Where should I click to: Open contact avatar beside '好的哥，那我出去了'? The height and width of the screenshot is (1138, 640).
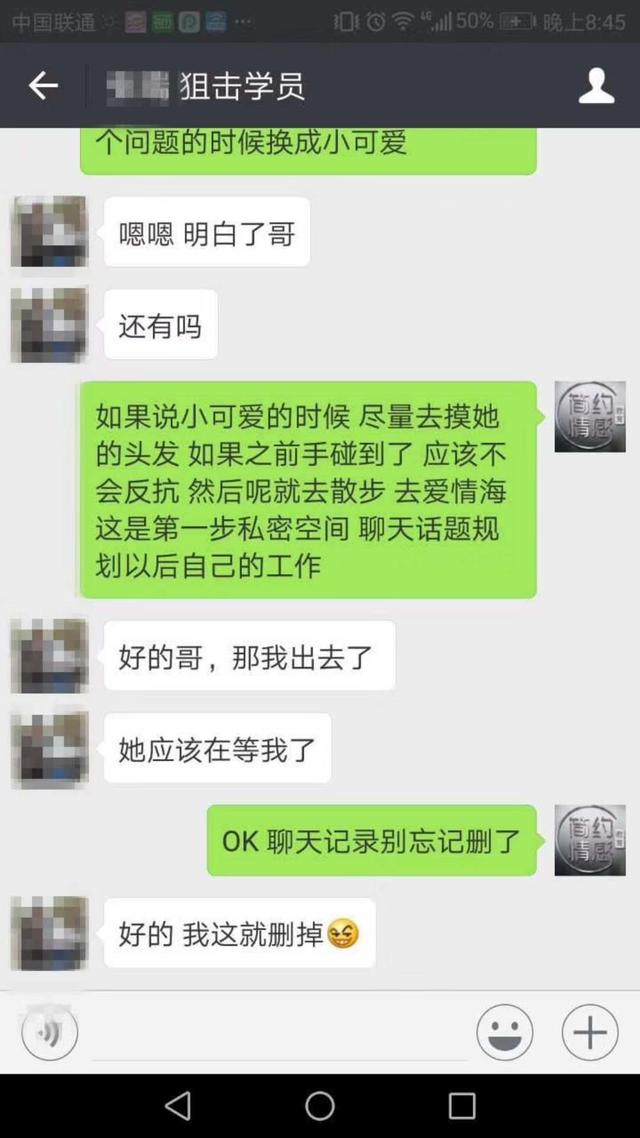[49, 656]
